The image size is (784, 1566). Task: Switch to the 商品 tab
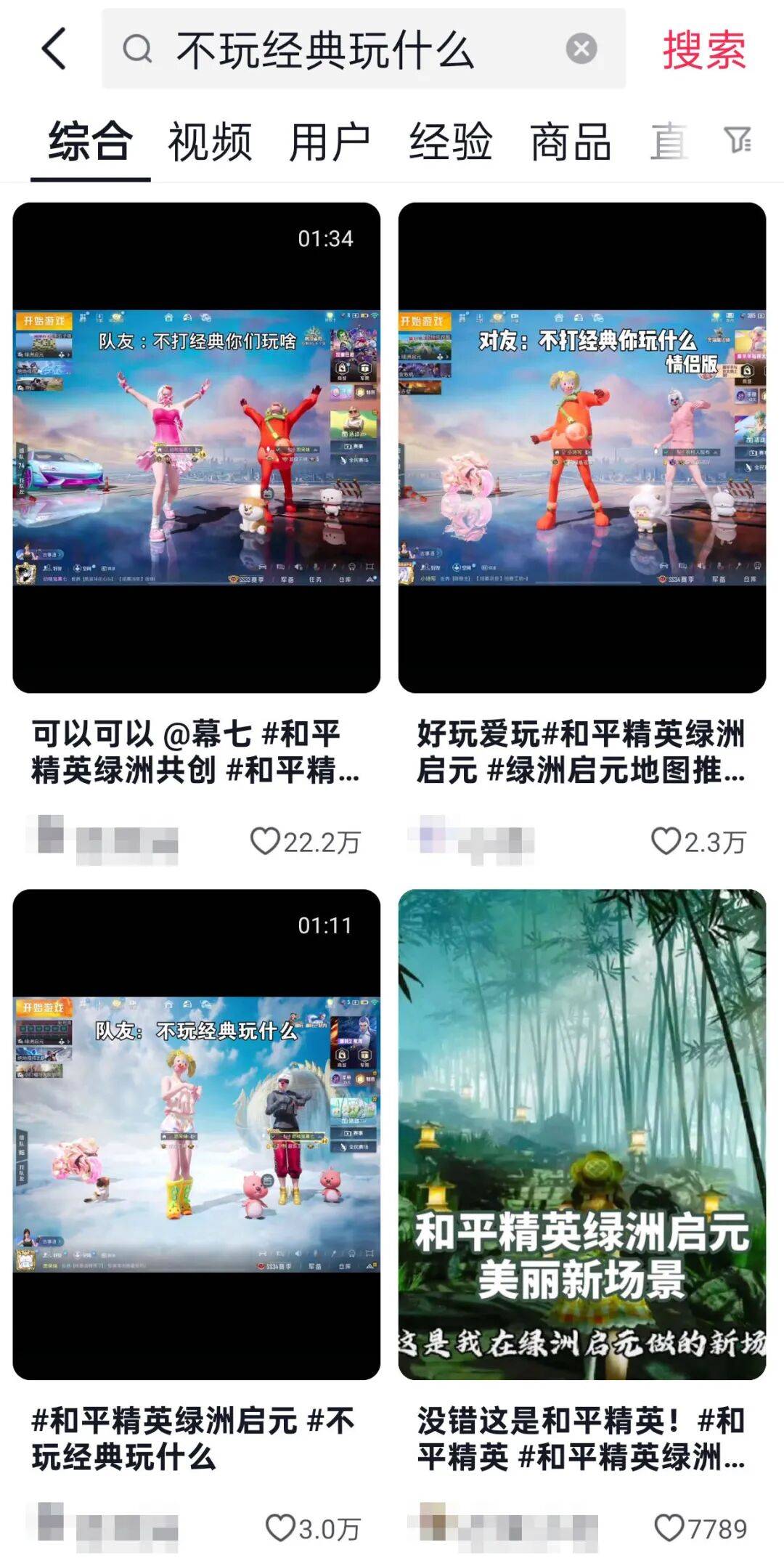click(x=573, y=143)
